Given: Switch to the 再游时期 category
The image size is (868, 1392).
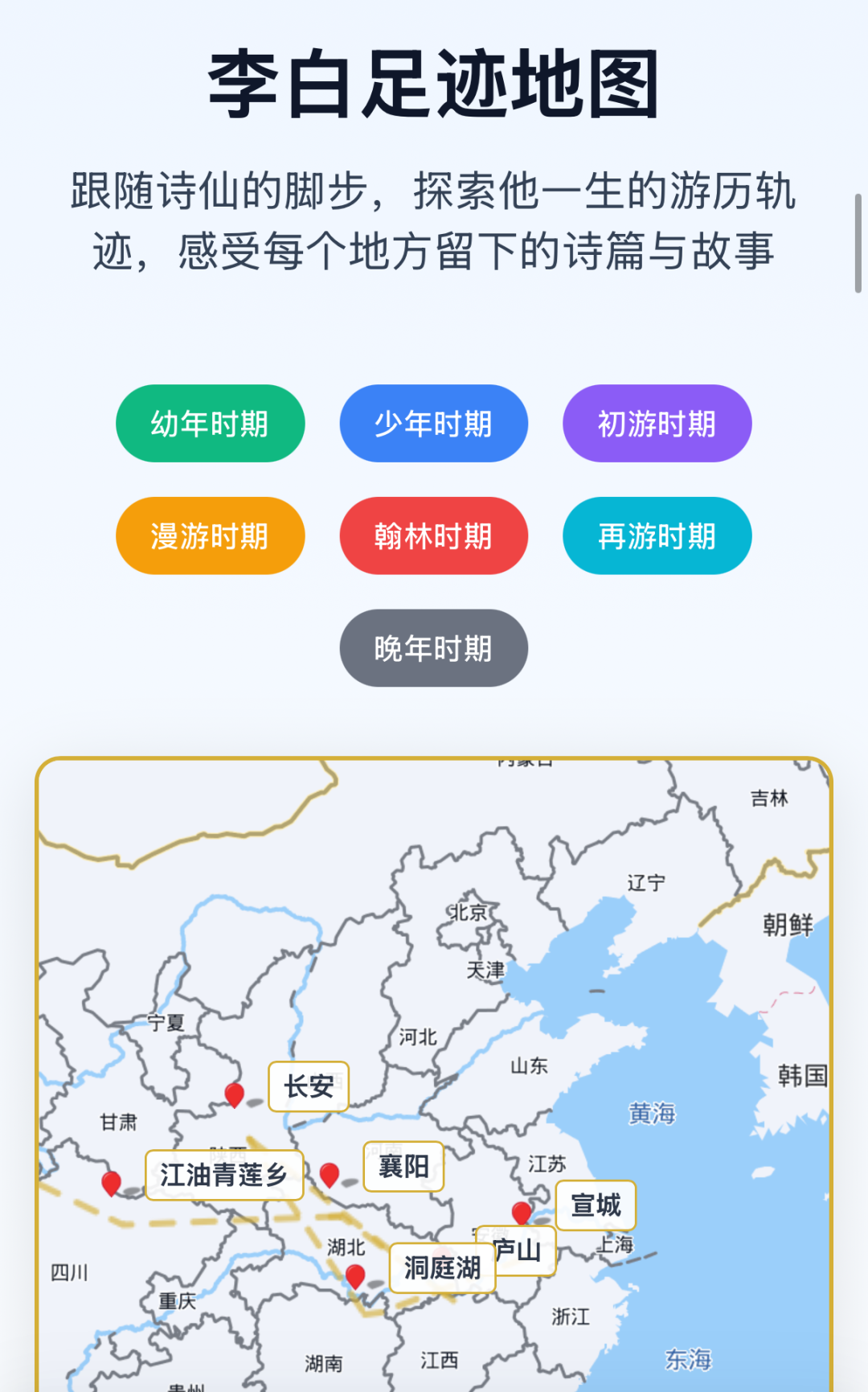Looking at the screenshot, I should 657,536.
